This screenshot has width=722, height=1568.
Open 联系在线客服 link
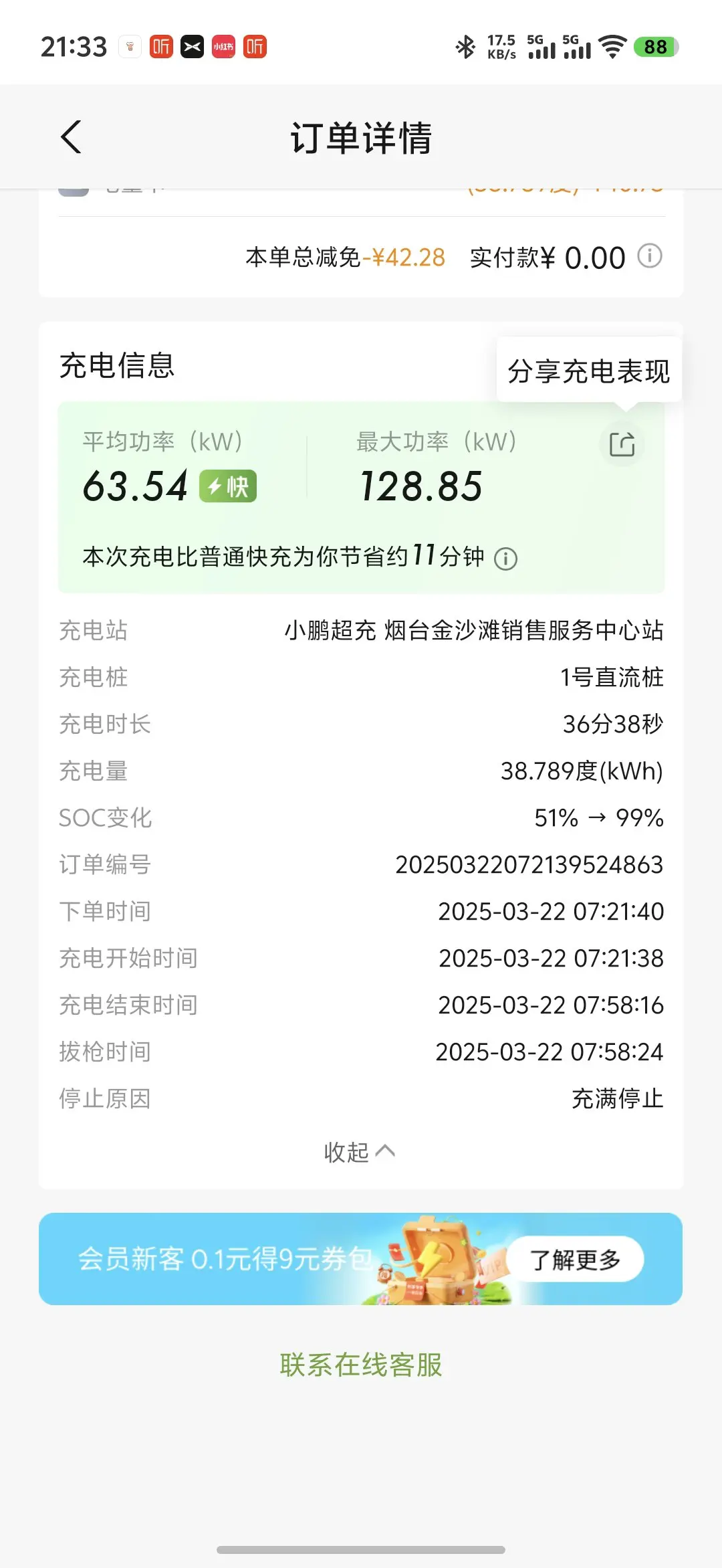coord(361,1365)
